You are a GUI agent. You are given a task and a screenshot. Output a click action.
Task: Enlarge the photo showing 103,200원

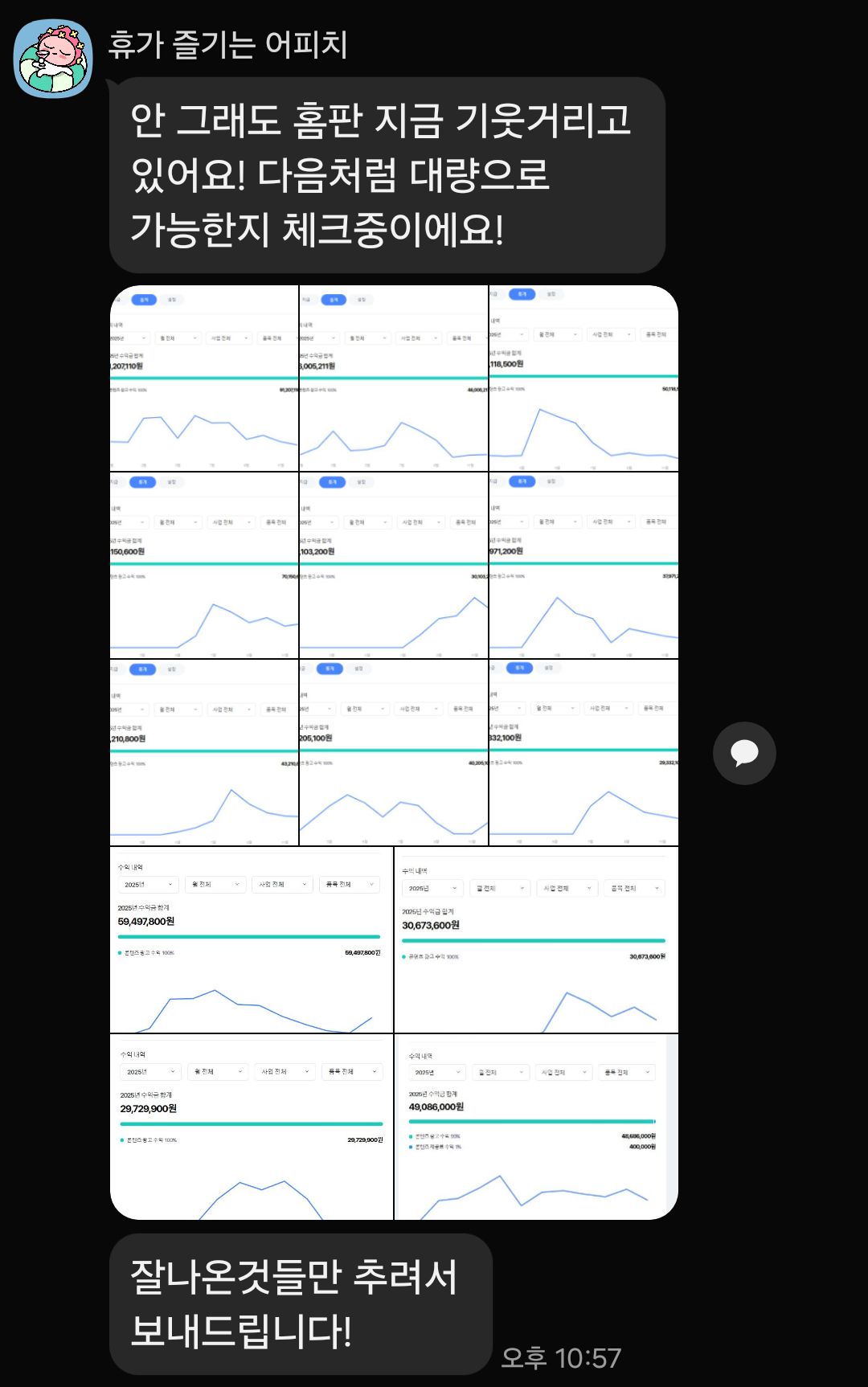coord(394,565)
